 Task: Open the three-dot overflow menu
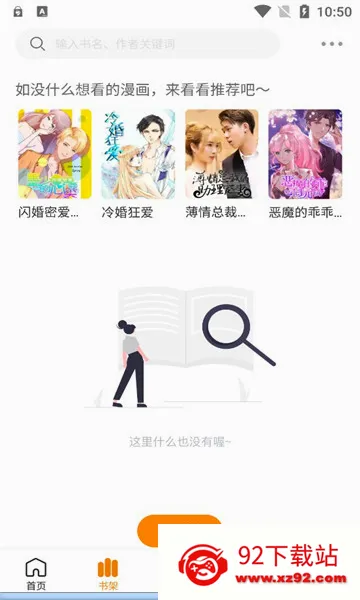[332, 44]
